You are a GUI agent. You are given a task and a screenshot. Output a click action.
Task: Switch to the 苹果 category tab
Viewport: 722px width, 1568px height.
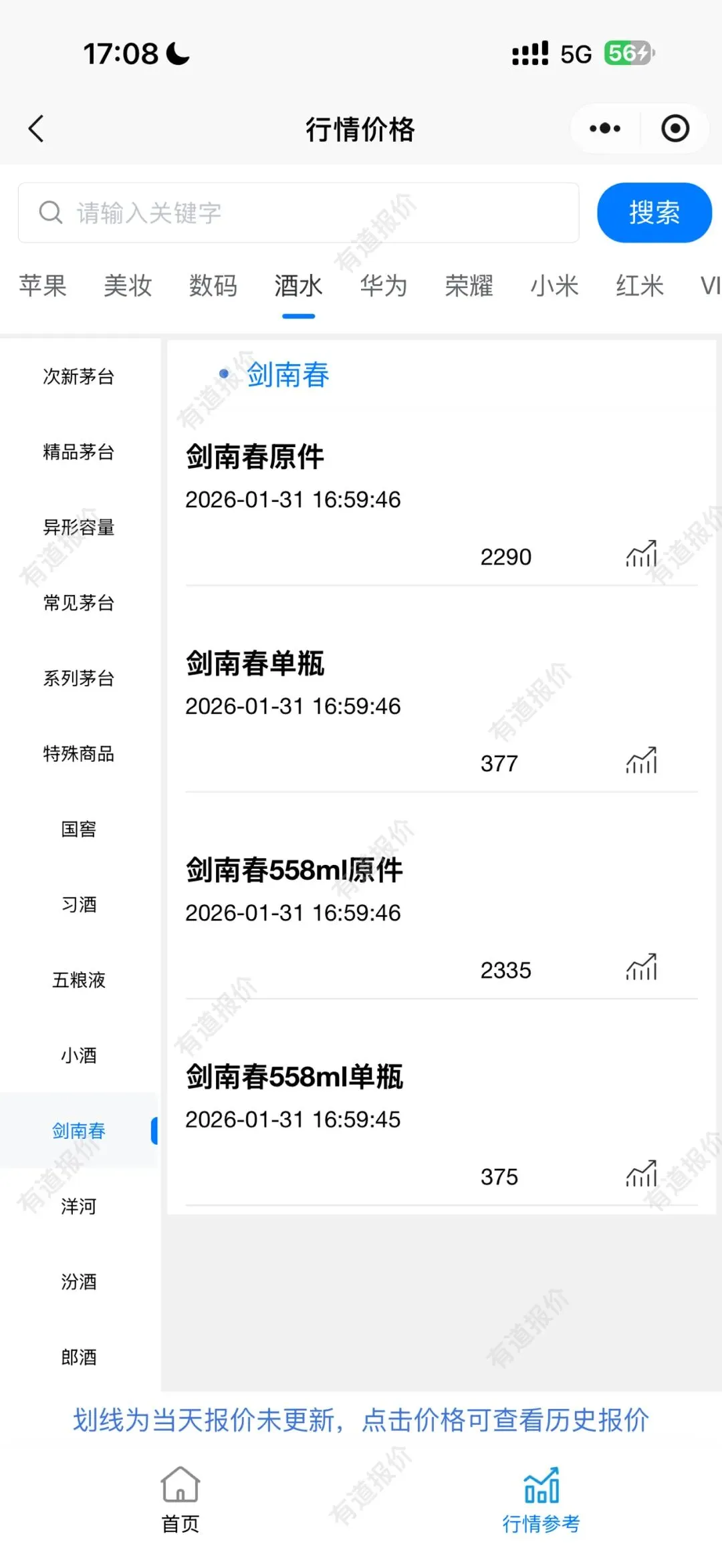point(43,286)
